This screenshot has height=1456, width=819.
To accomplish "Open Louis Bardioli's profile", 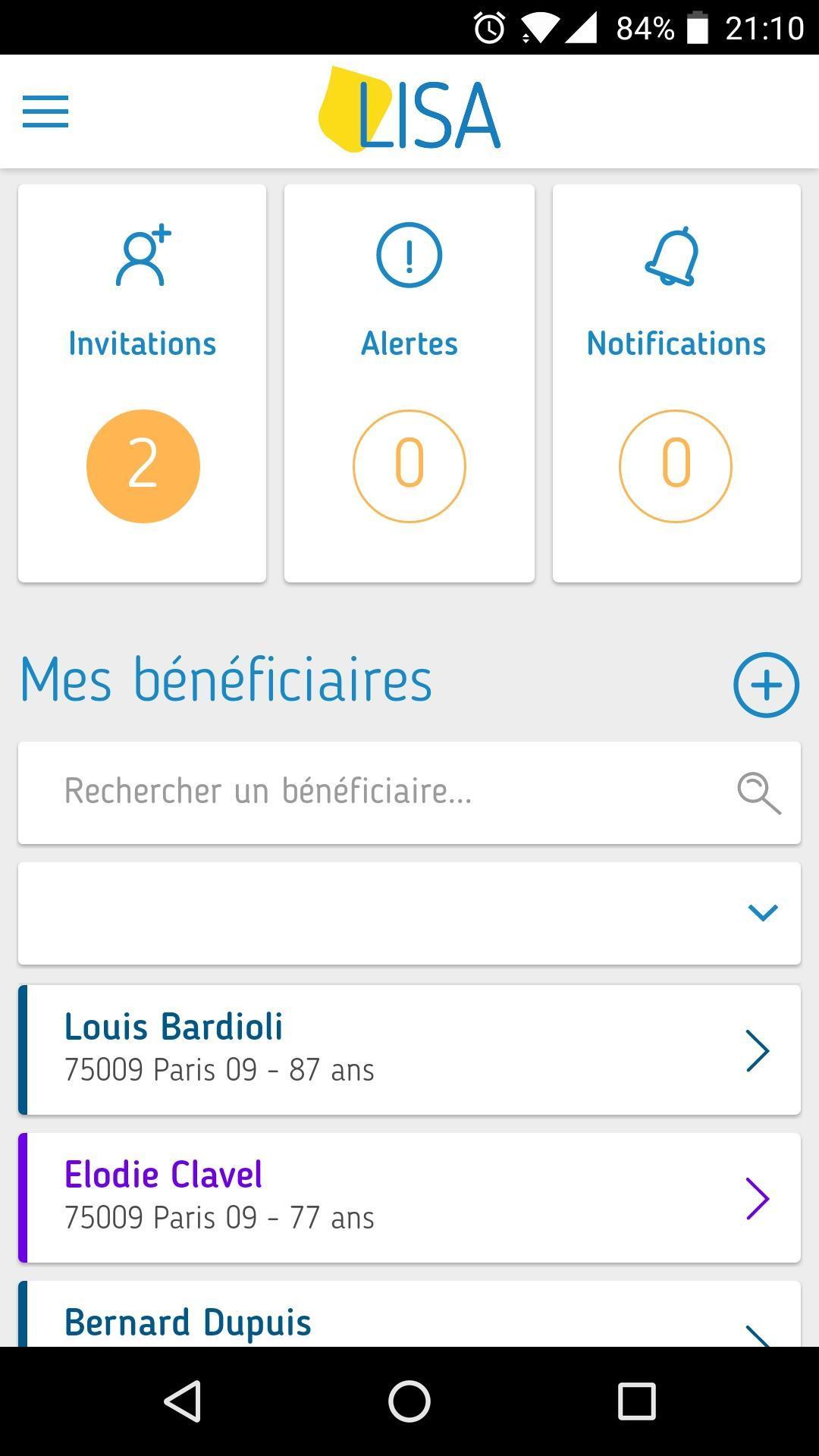I will pos(409,1050).
